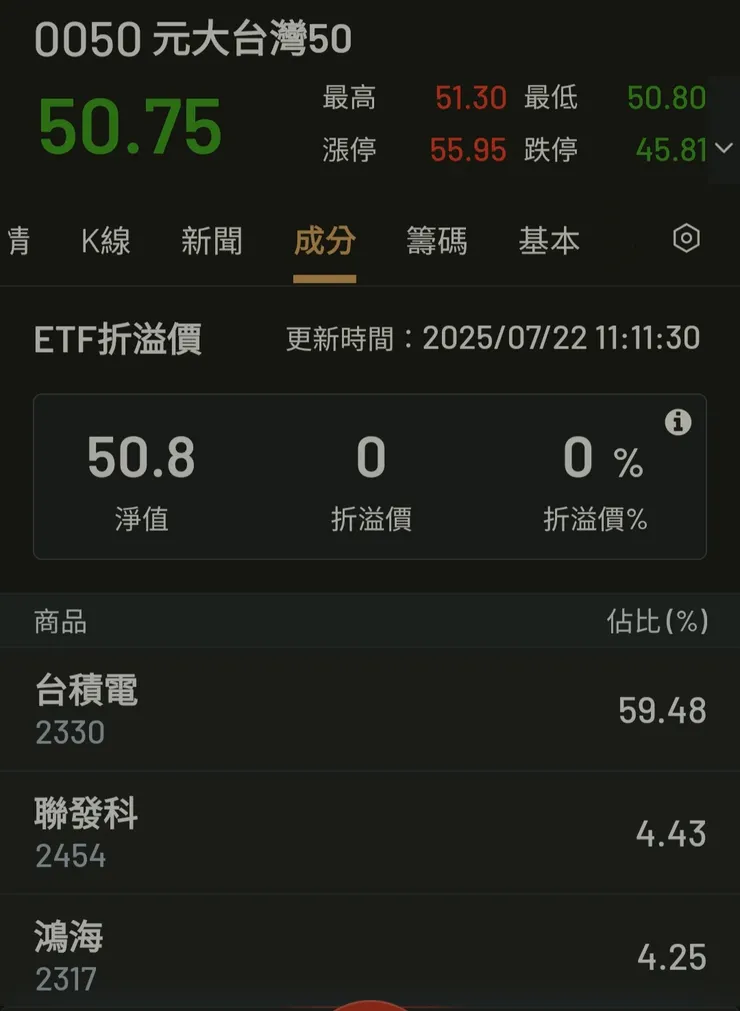740x1011 pixels.
Task: Tap the info icon on the ETF premium card
Action: click(x=679, y=422)
